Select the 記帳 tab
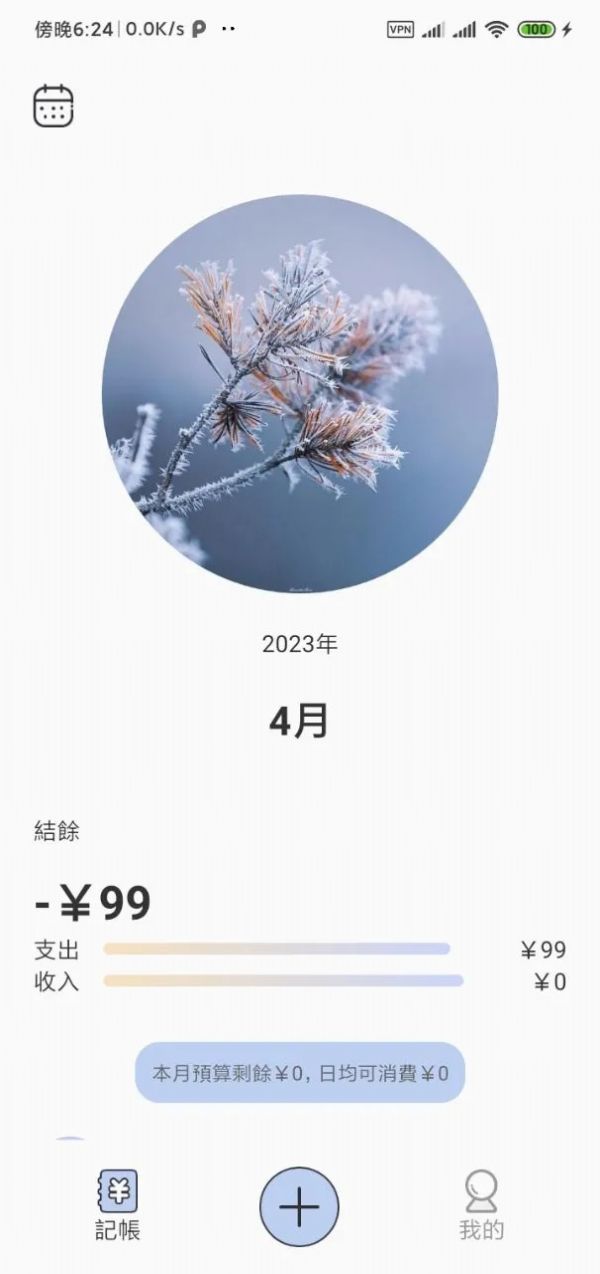This screenshot has width=600, height=1274. 118,1206
